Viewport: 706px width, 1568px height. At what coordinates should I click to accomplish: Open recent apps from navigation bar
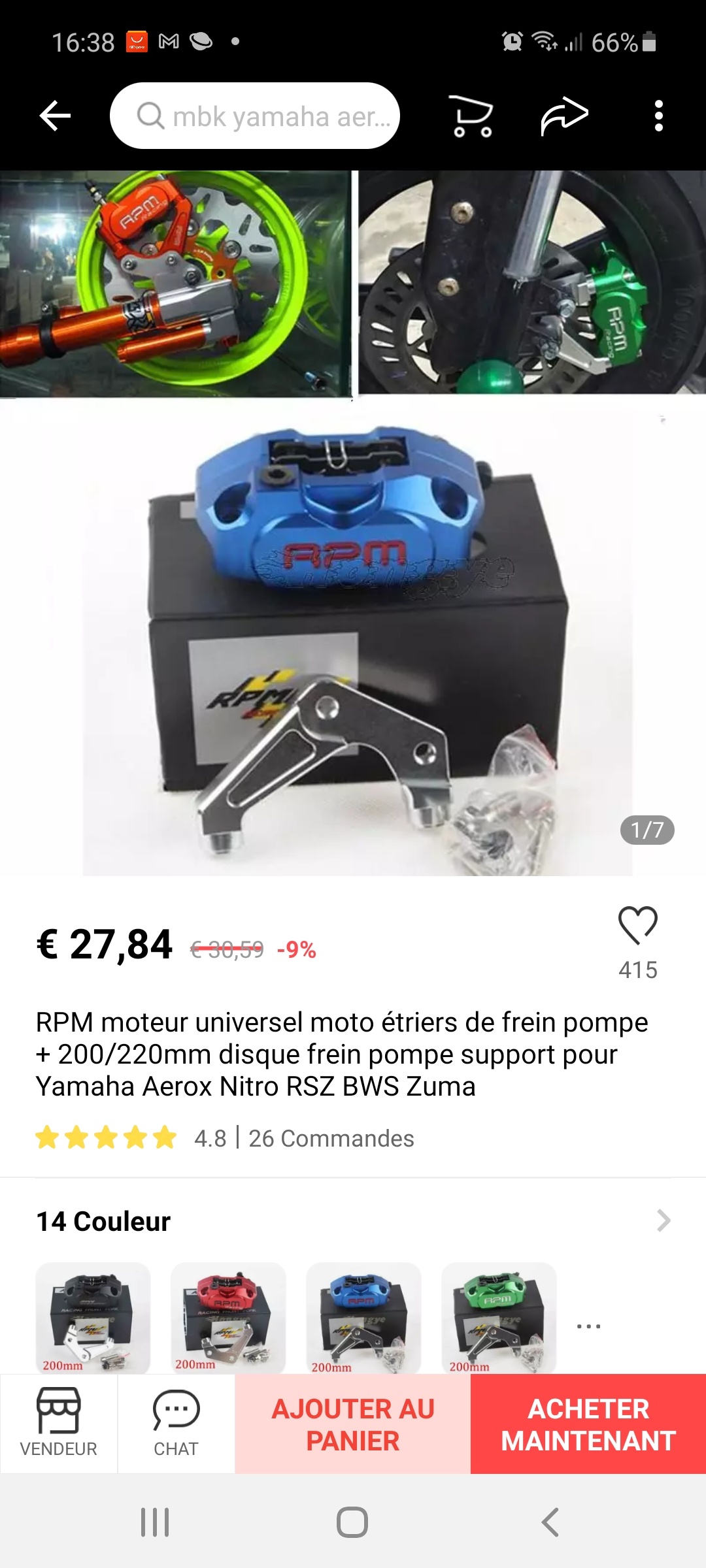[x=156, y=1522]
